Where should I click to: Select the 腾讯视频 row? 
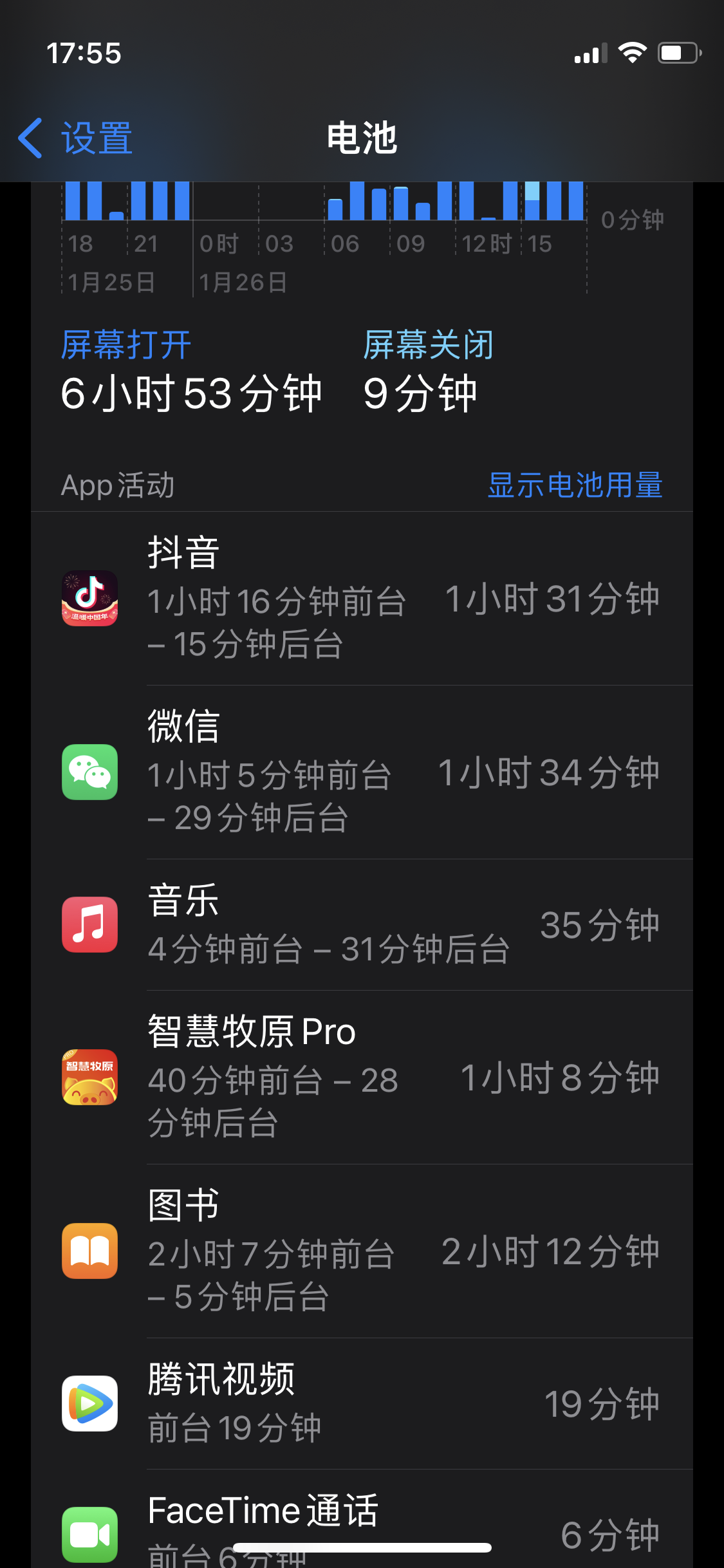pyautogui.click(x=362, y=1403)
